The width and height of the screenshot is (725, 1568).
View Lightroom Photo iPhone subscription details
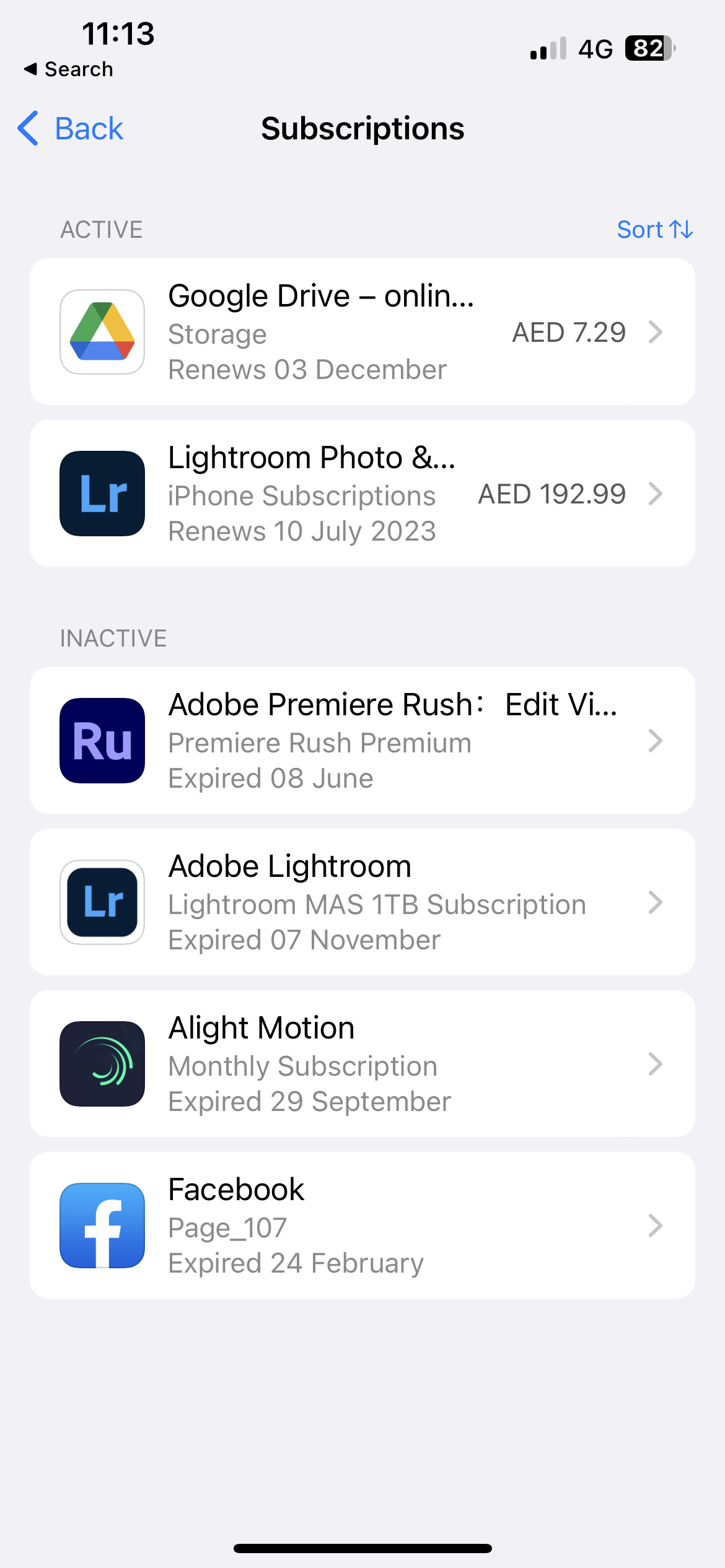[362, 494]
